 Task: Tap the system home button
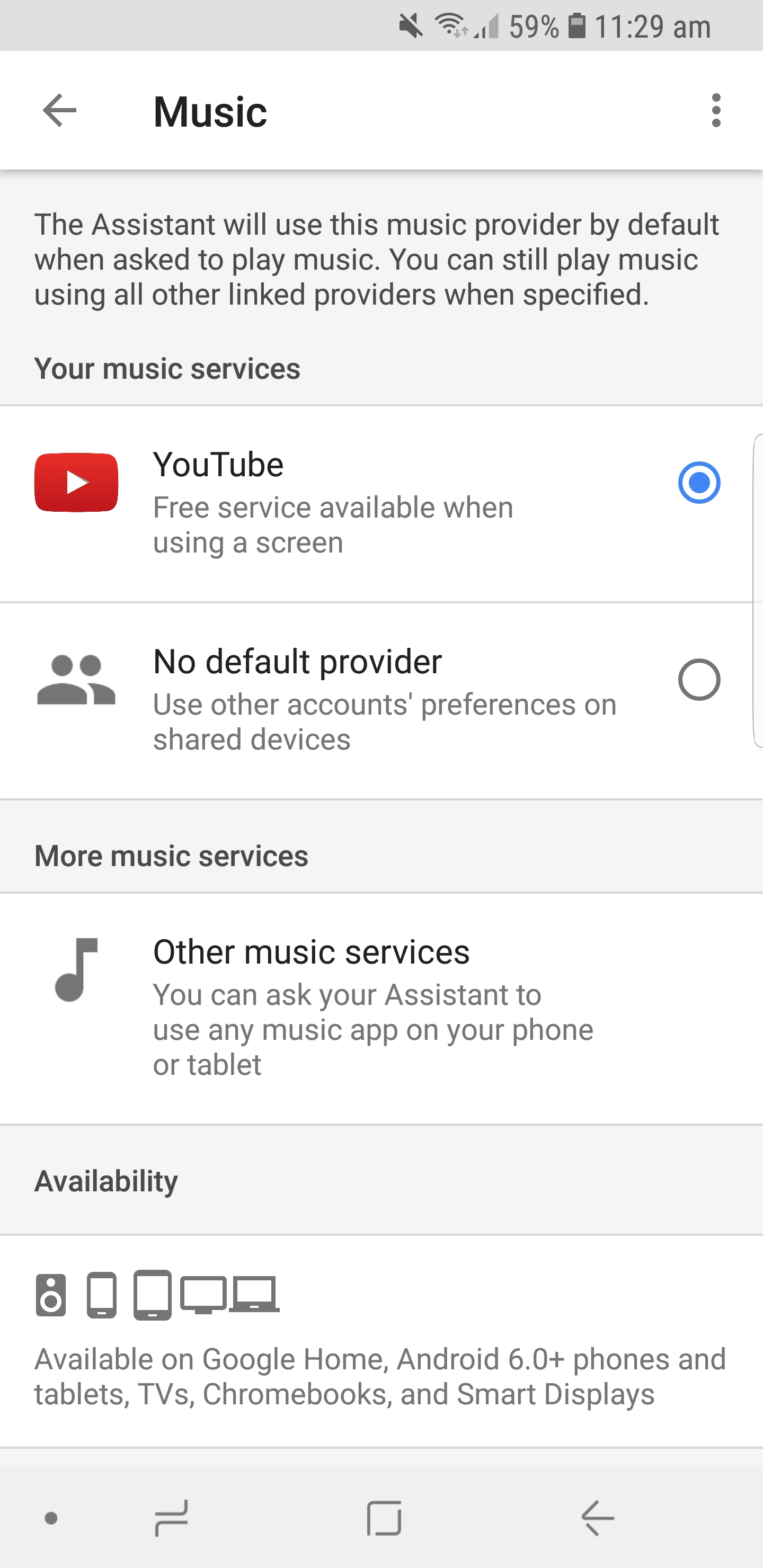point(384,1518)
